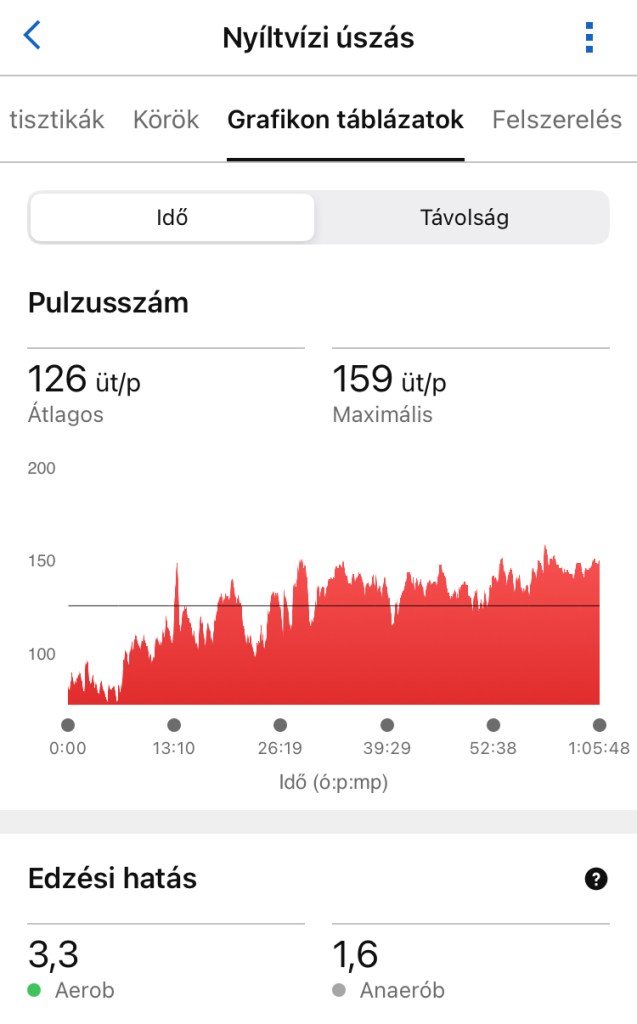Select the partially visible tisztikák tab
This screenshot has width=637, height=1024.
[x=56, y=121]
